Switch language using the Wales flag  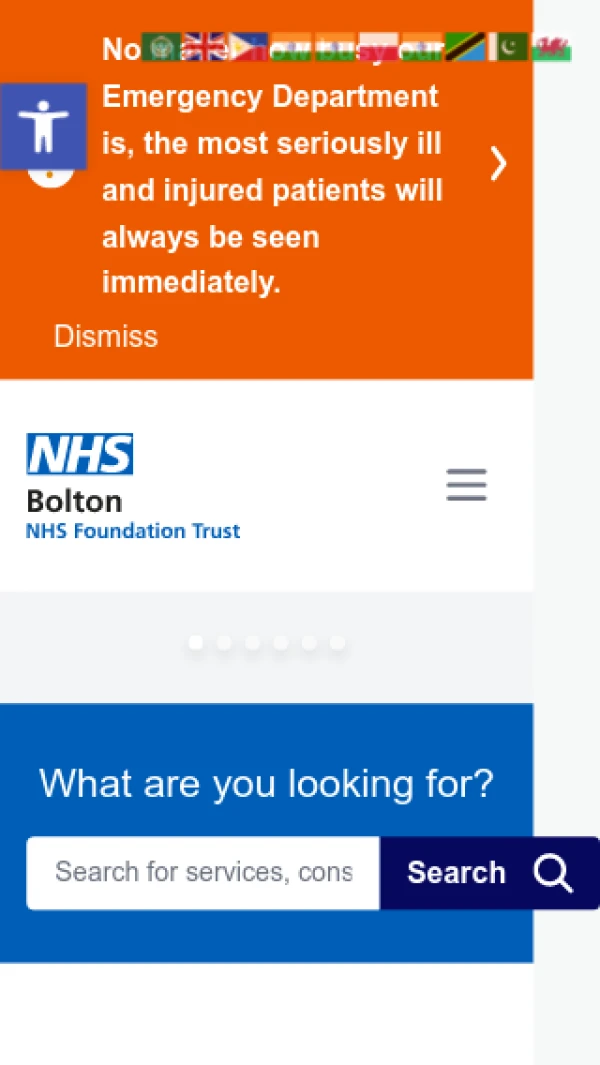[x=553, y=47]
